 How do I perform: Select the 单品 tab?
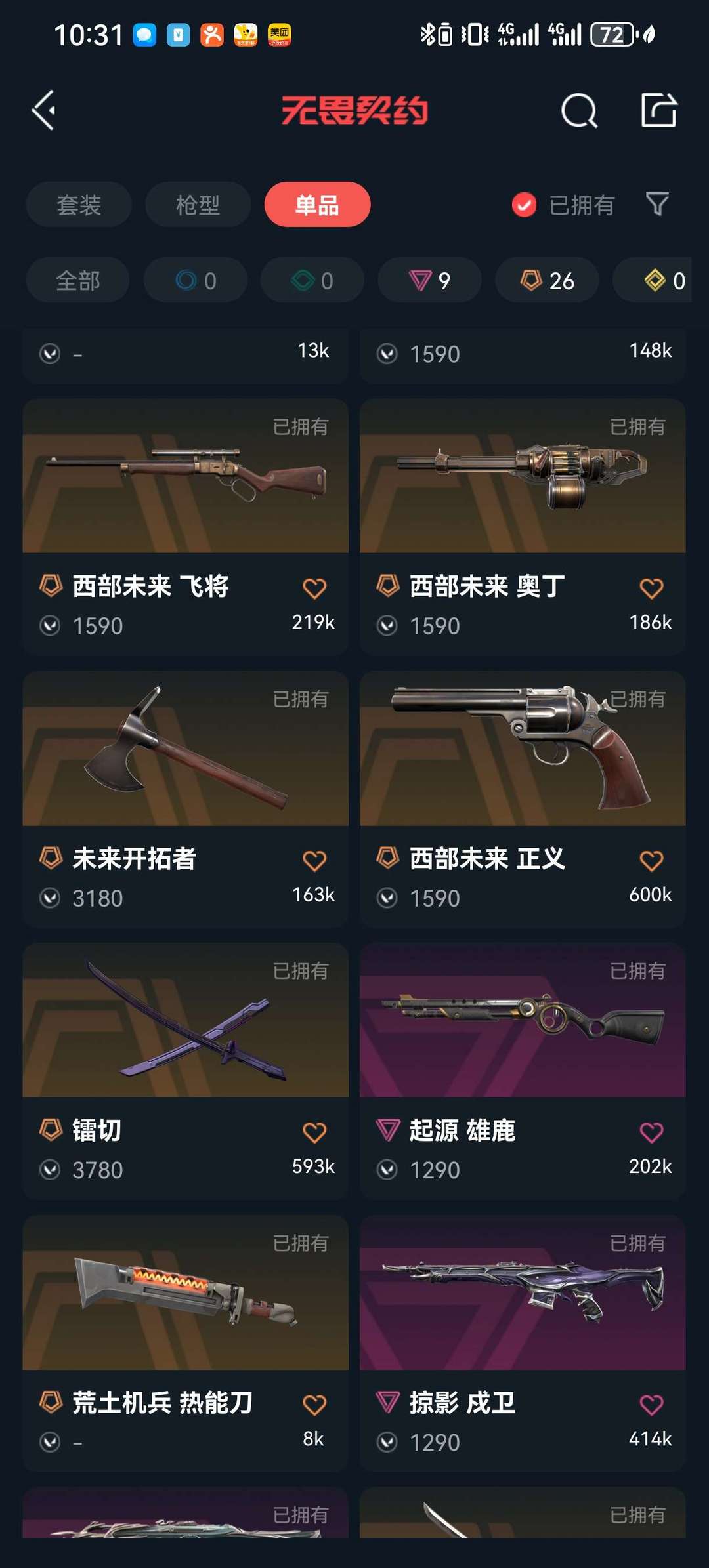[x=317, y=205]
